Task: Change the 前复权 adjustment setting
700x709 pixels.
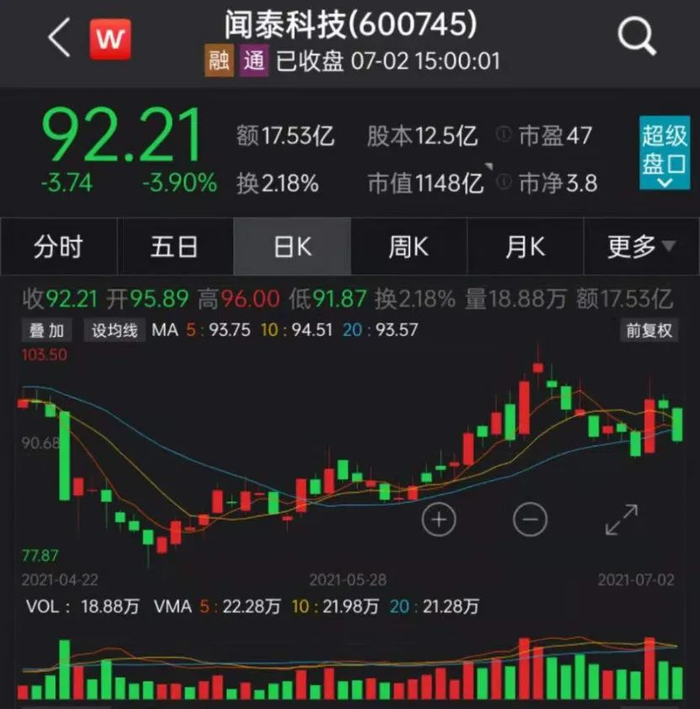Action: [x=649, y=330]
